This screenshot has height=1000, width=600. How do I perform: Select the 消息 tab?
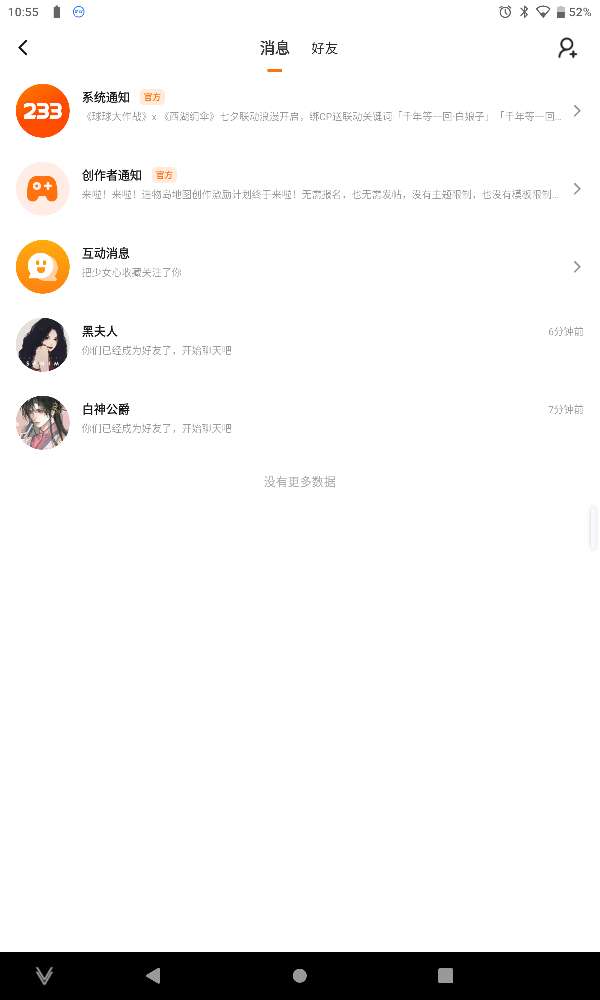pyautogui.click(x=275, y=48)
